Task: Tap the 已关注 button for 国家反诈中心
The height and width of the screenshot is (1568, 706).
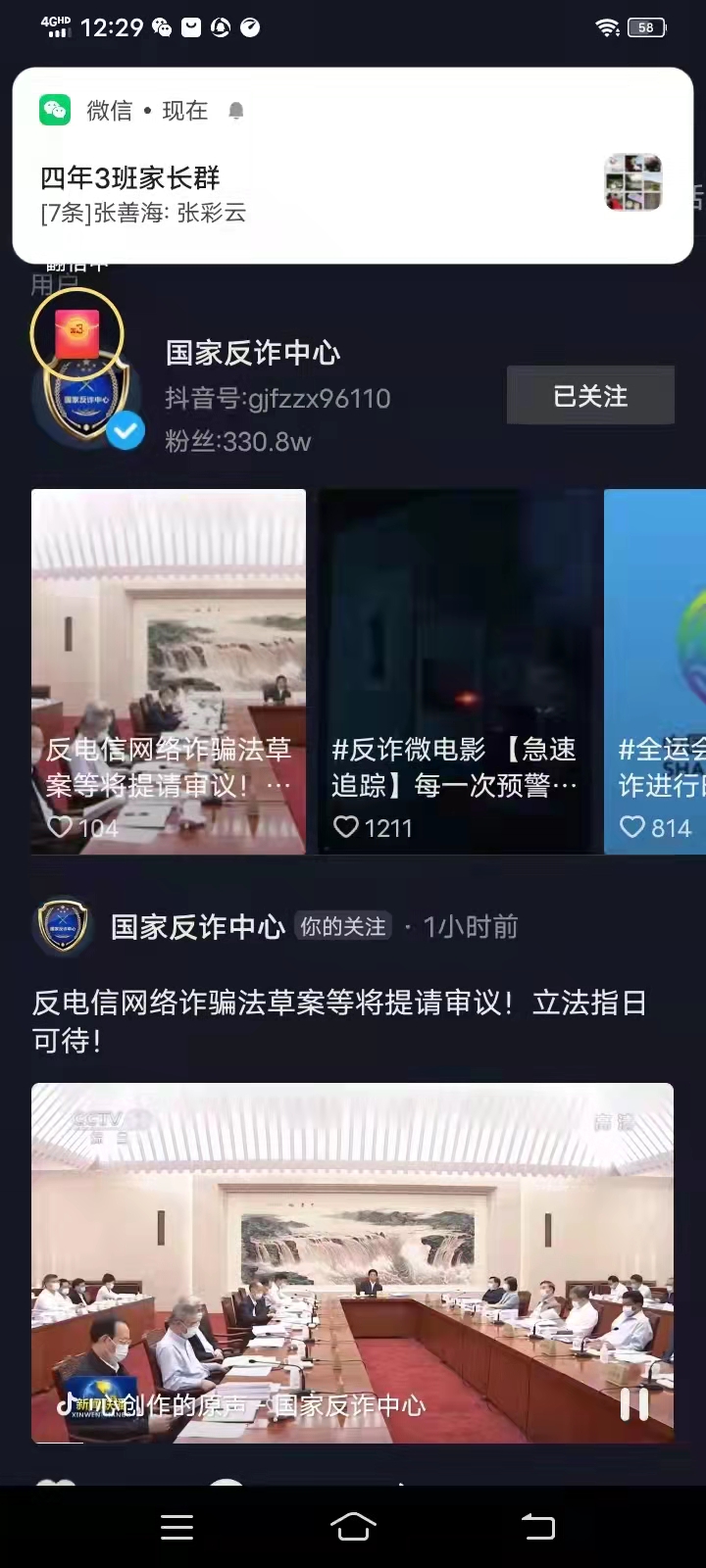Action: tap(590, 396)
